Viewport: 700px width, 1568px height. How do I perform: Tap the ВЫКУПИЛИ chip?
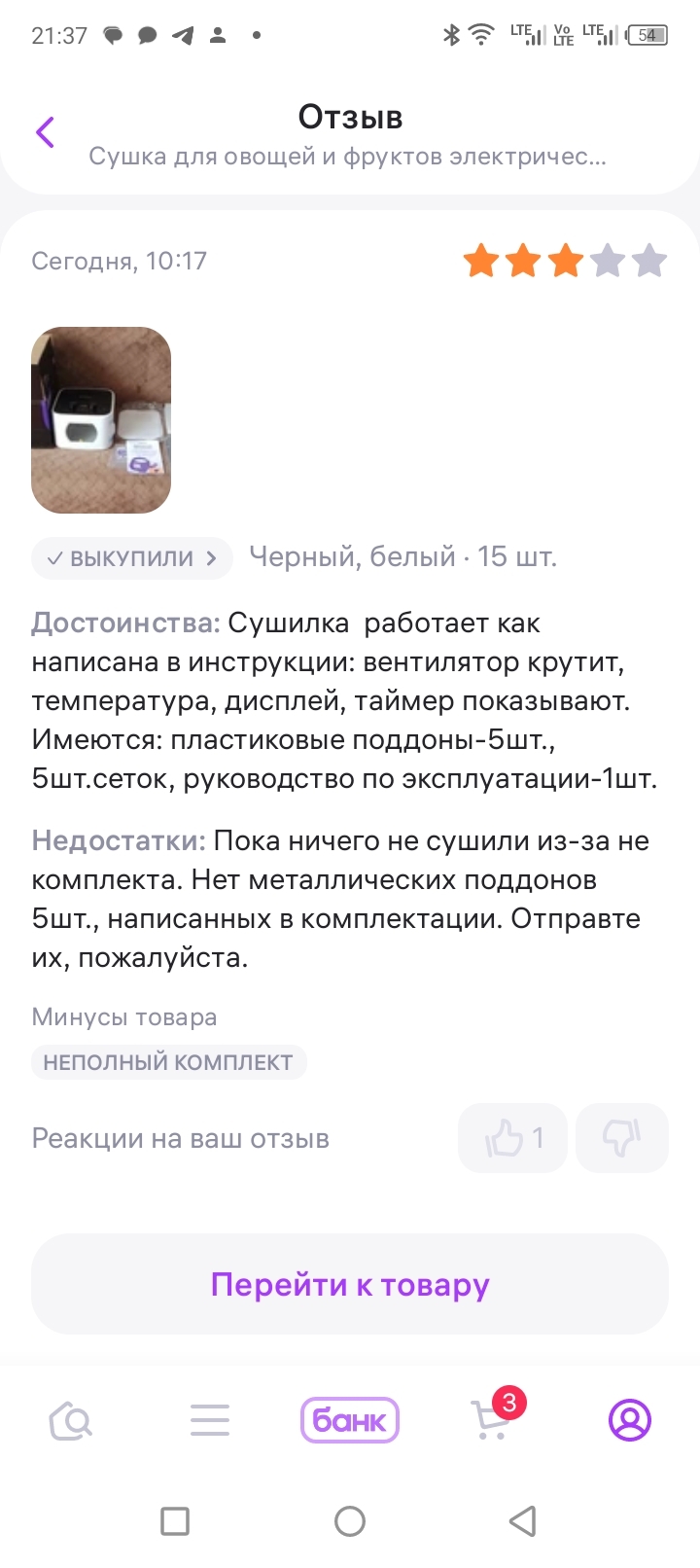[132, 558]
